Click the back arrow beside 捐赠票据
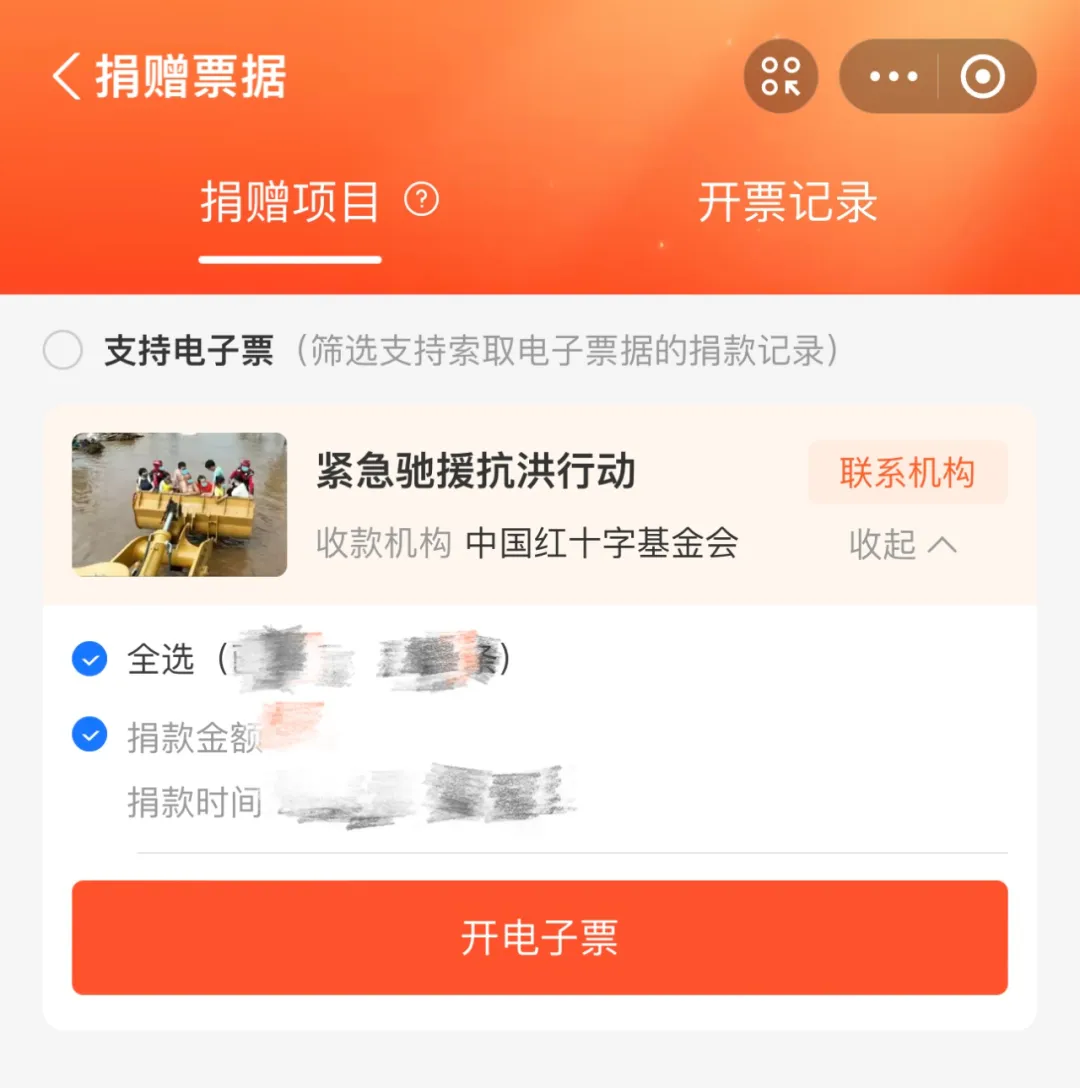The image size is (1080, 1088). 66,76
